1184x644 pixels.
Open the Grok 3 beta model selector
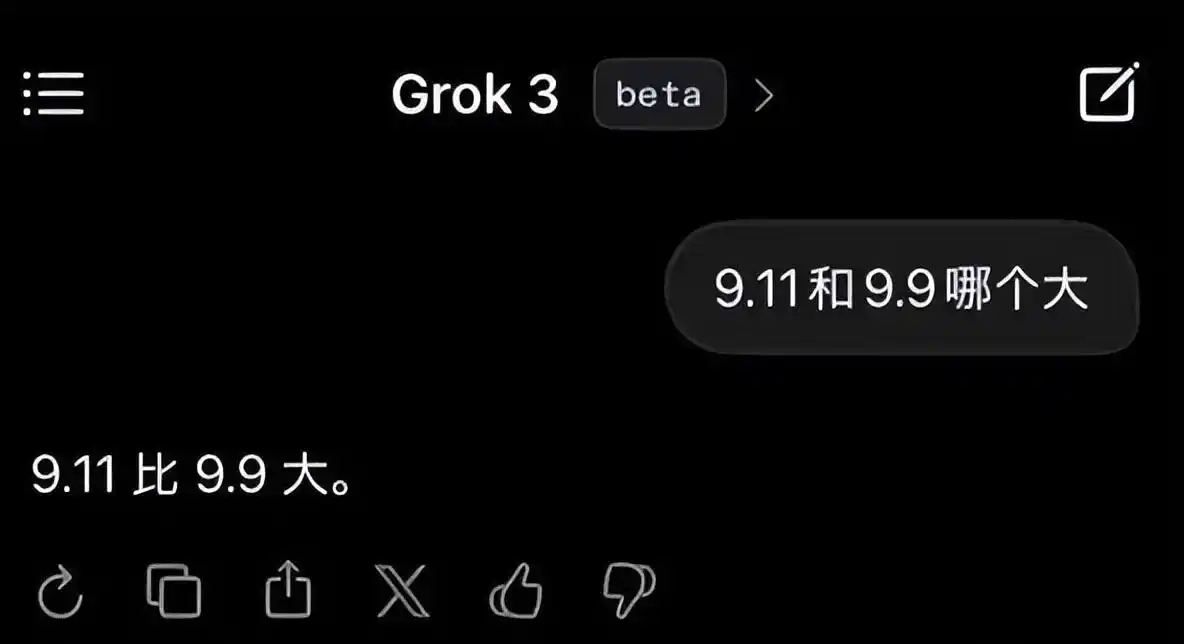coord(583,95)
